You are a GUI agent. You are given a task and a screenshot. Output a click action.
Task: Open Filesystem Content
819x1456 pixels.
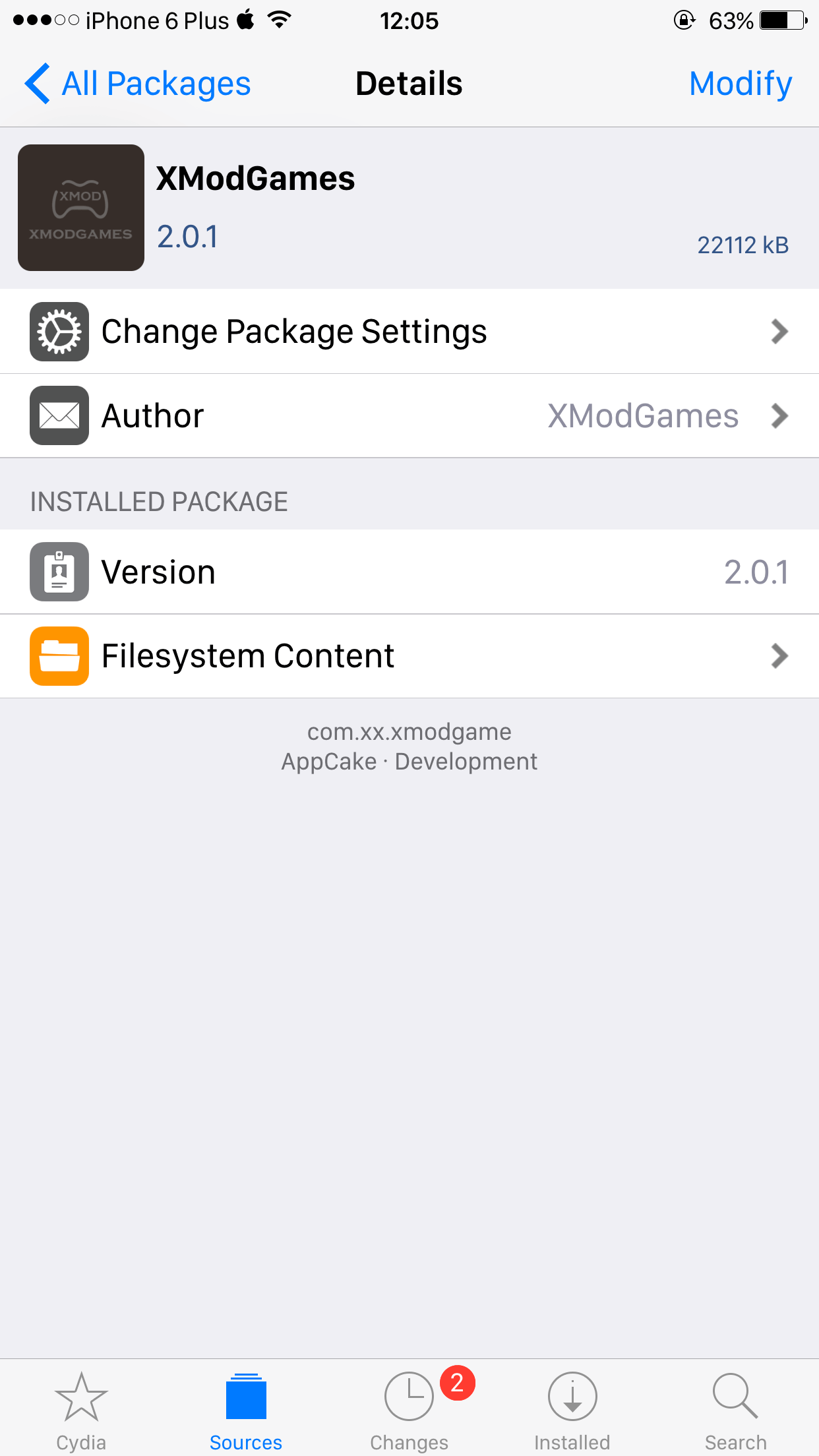coord(409,655)
